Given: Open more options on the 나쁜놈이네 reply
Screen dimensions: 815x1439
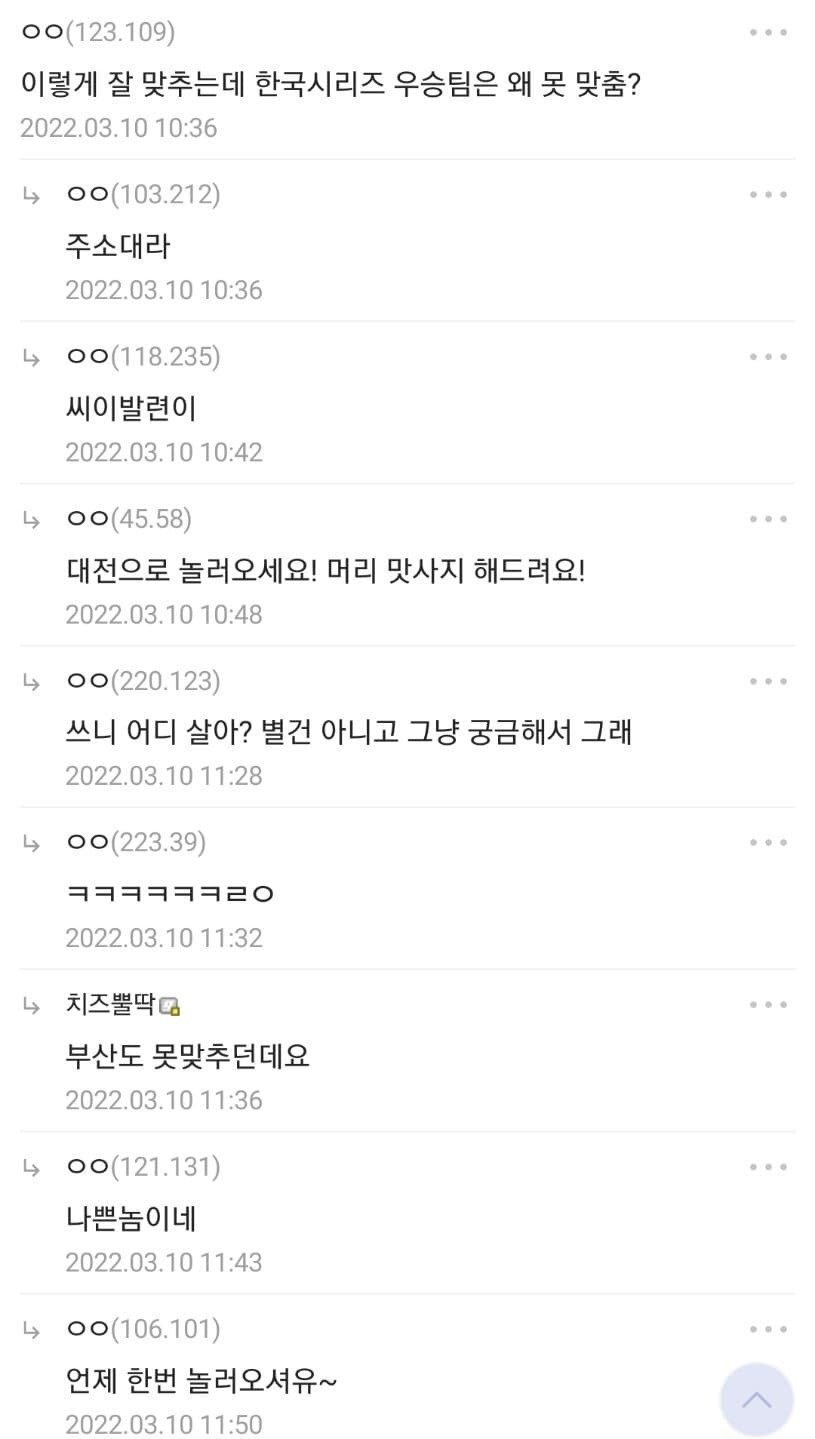Looking at the screenshot, I should [768, 1166].
